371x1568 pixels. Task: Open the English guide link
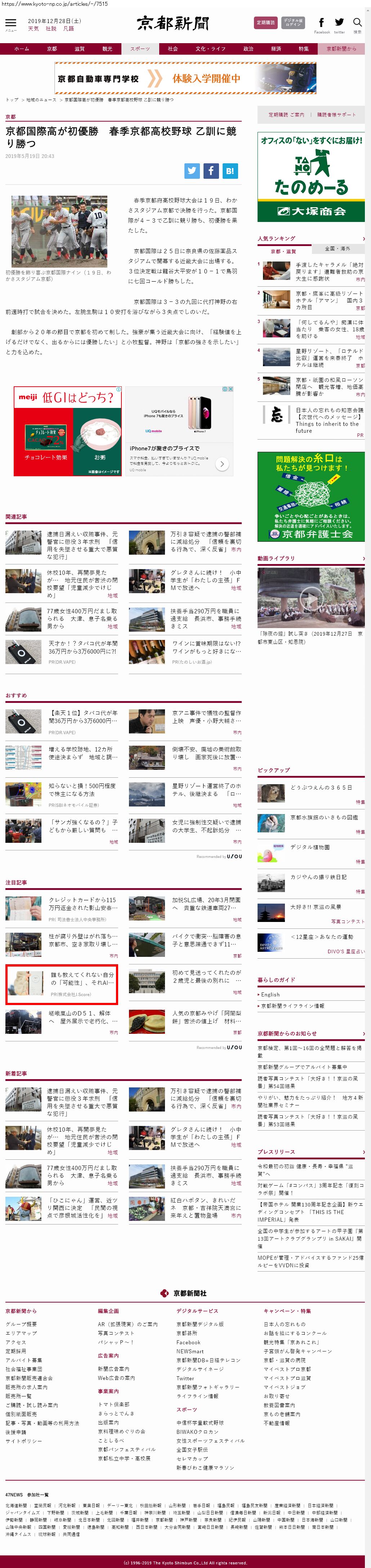[271, 994]
